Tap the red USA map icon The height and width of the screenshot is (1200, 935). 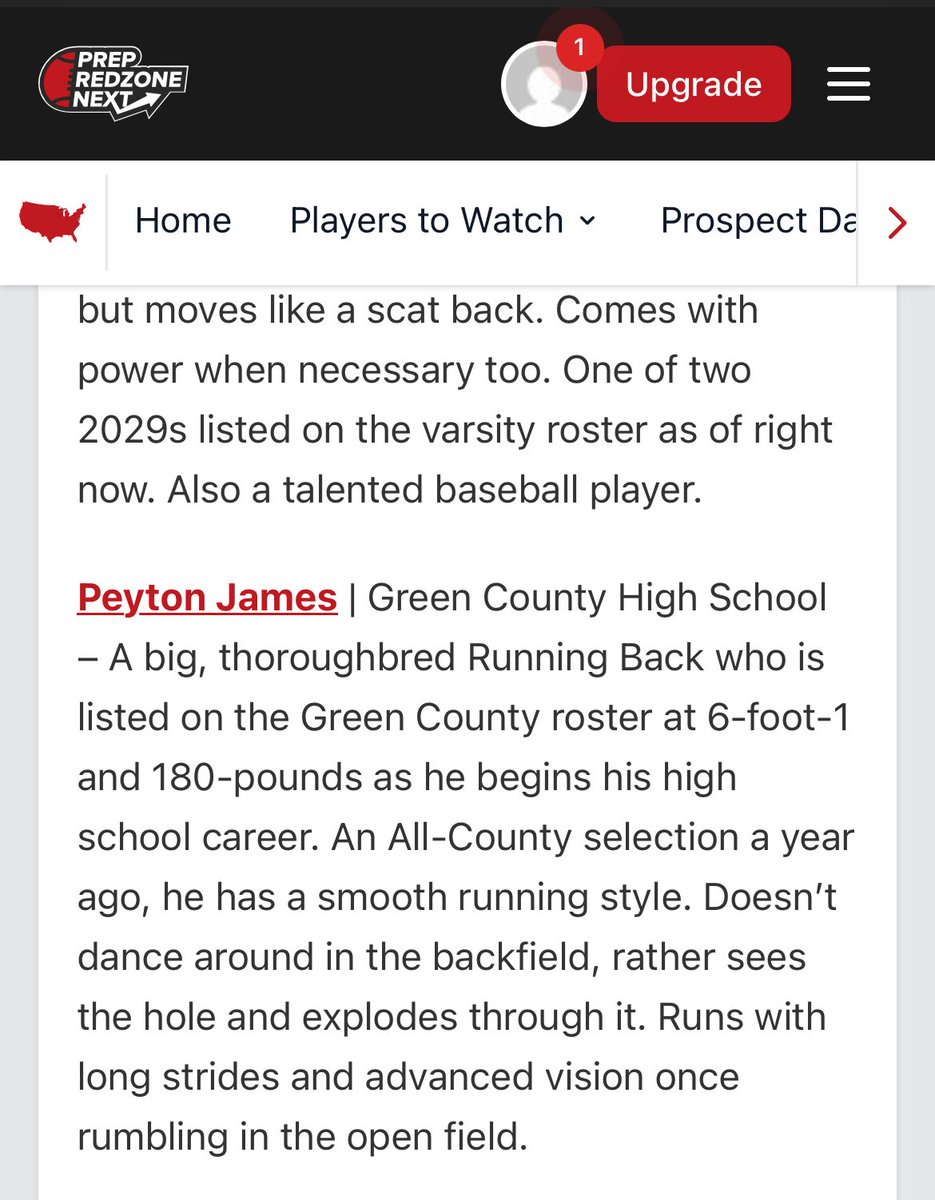pos(53,221)
